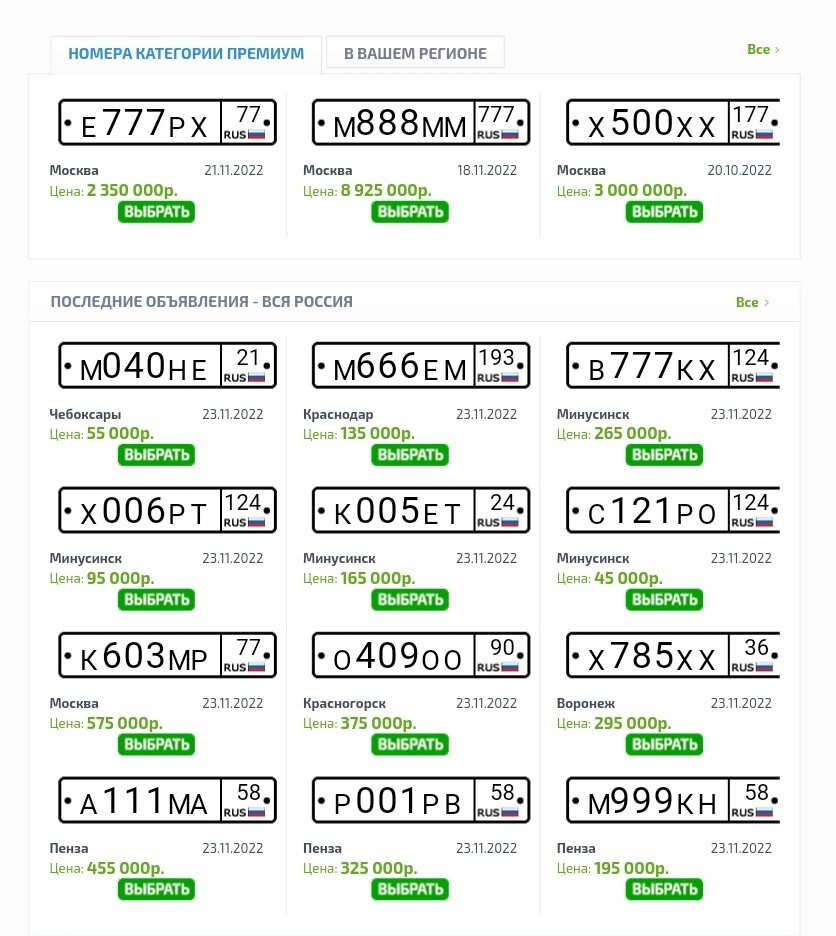Open the plate image М888ММ 777

(x=421, y=123)
